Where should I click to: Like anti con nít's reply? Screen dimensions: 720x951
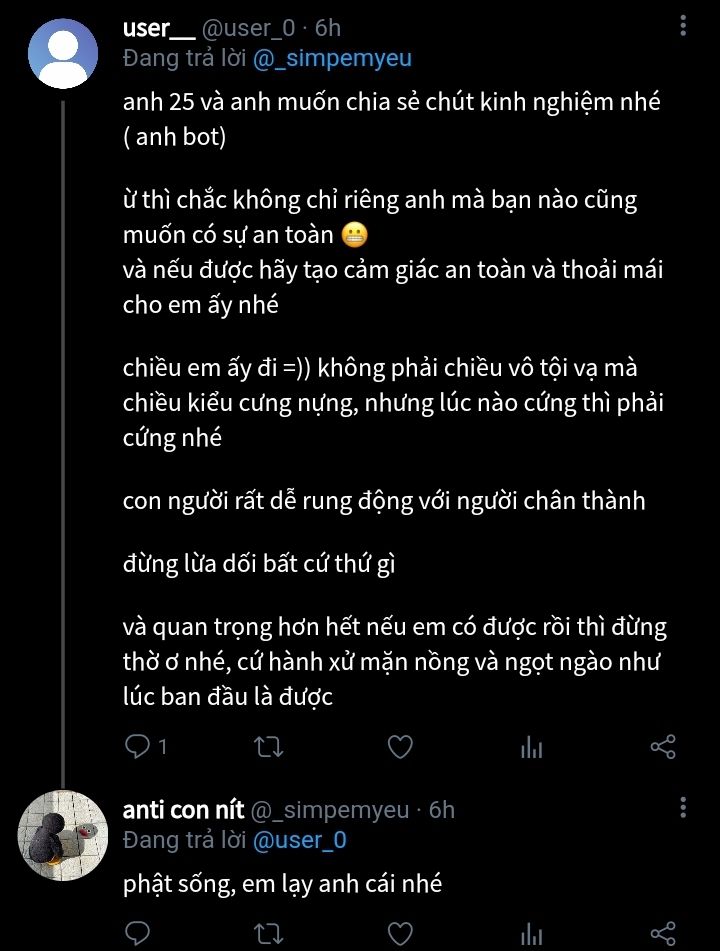click(x=400, y=934)
